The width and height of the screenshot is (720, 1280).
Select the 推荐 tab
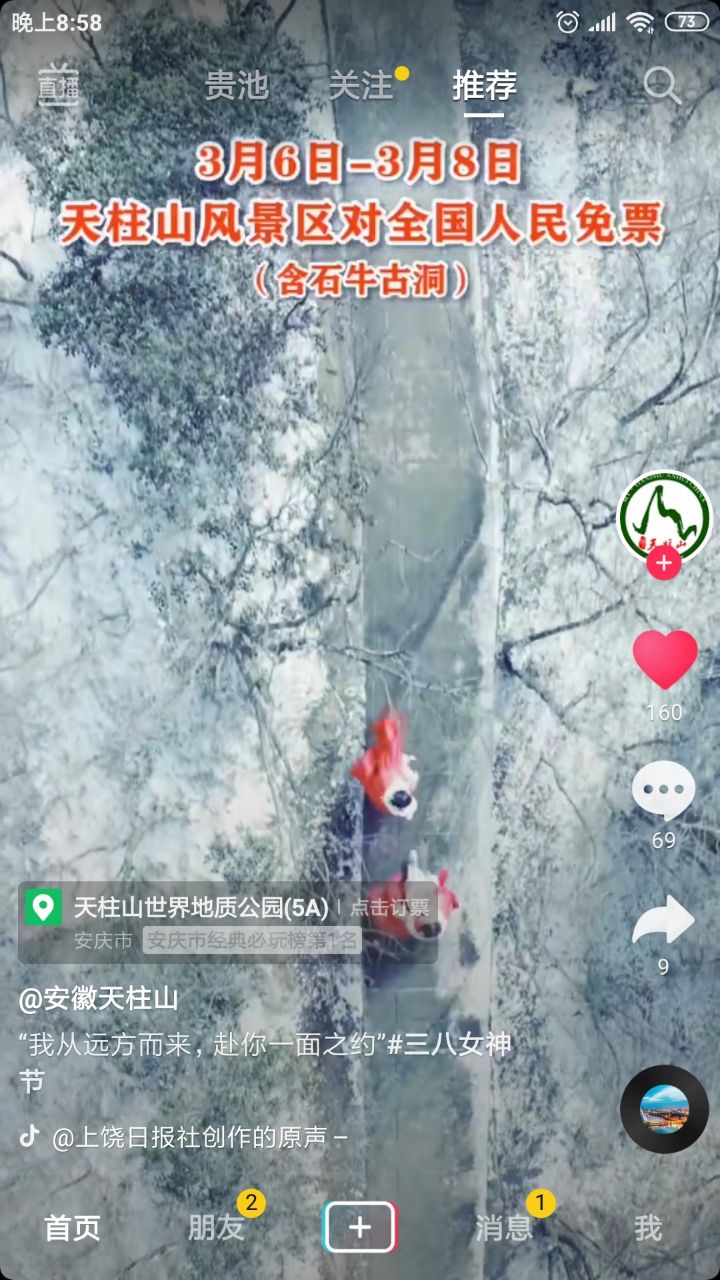point(484,86)
